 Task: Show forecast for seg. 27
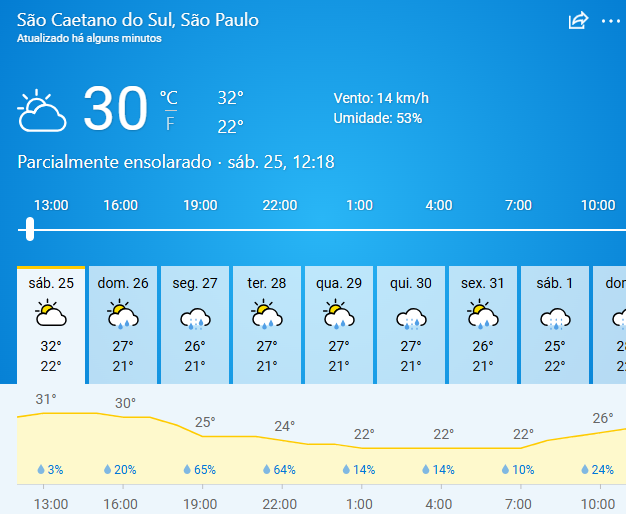(x=195, y=325)
